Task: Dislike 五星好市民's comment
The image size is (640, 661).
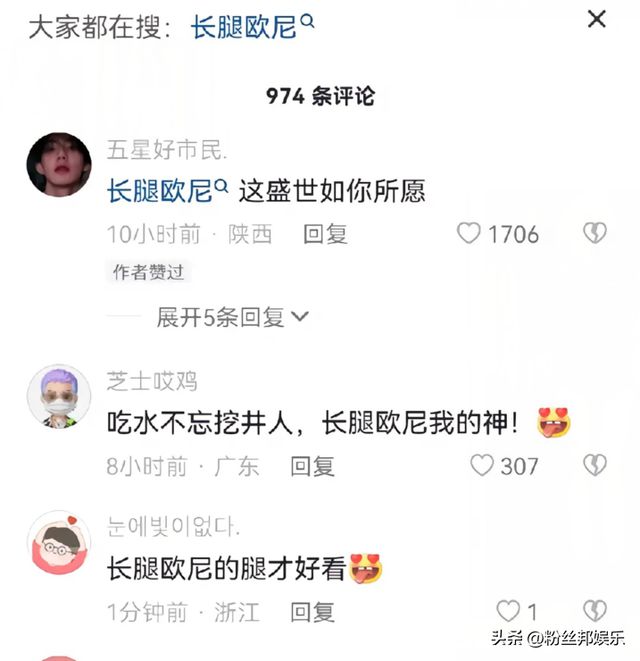Action: pos(595,234)
